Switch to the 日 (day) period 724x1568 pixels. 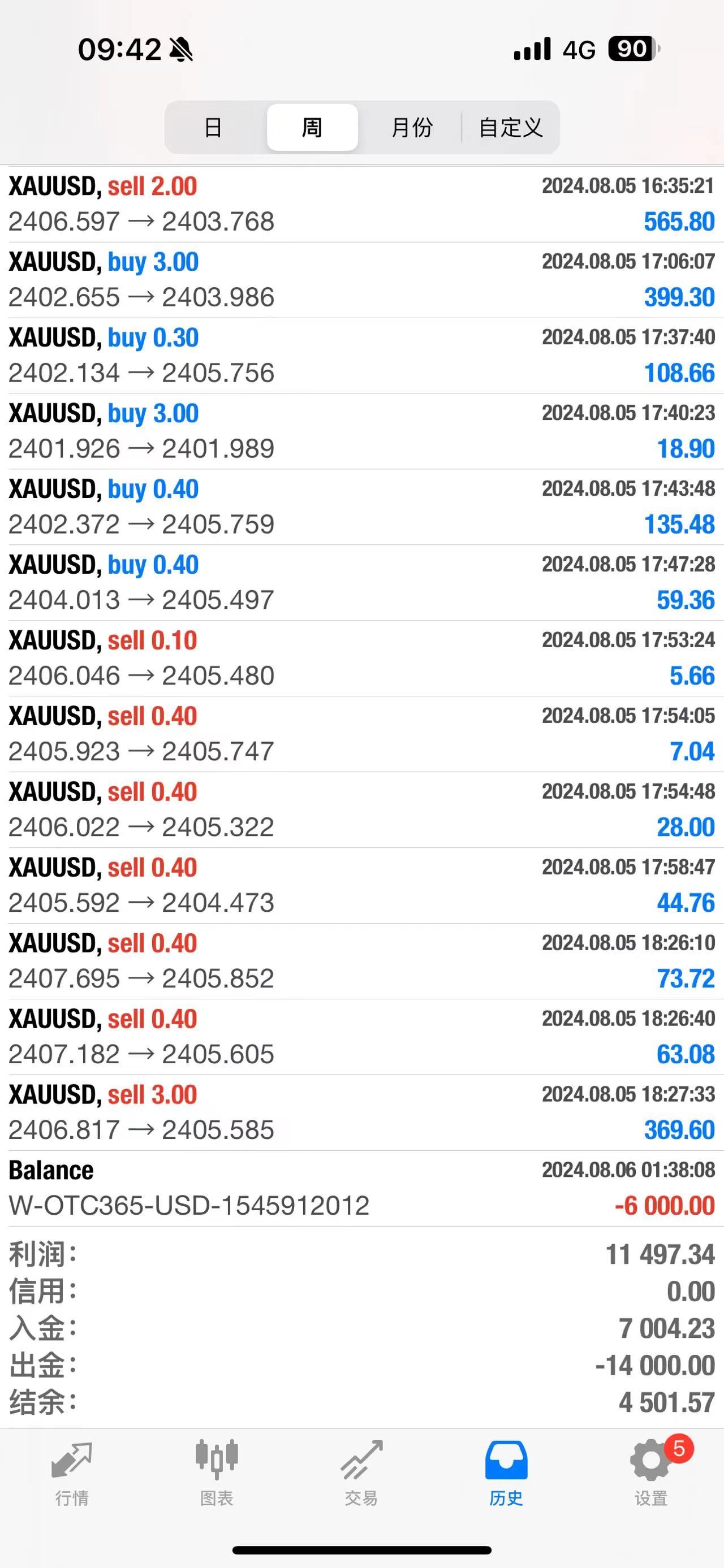pos(213,127)
